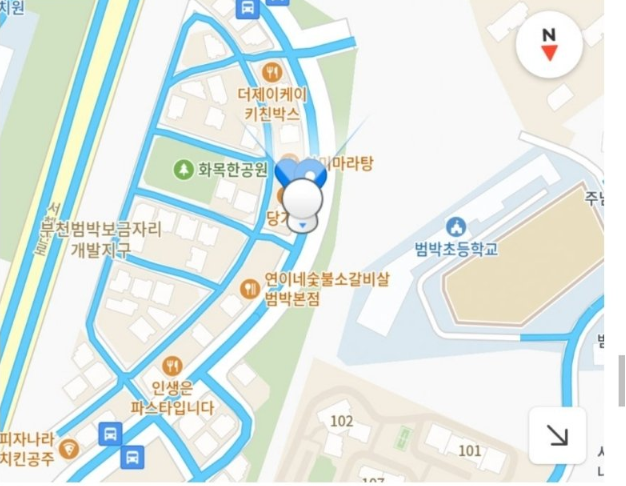626x486 pixels.
Task: Tap the diagonal arrow button
Action: [557, 435]
